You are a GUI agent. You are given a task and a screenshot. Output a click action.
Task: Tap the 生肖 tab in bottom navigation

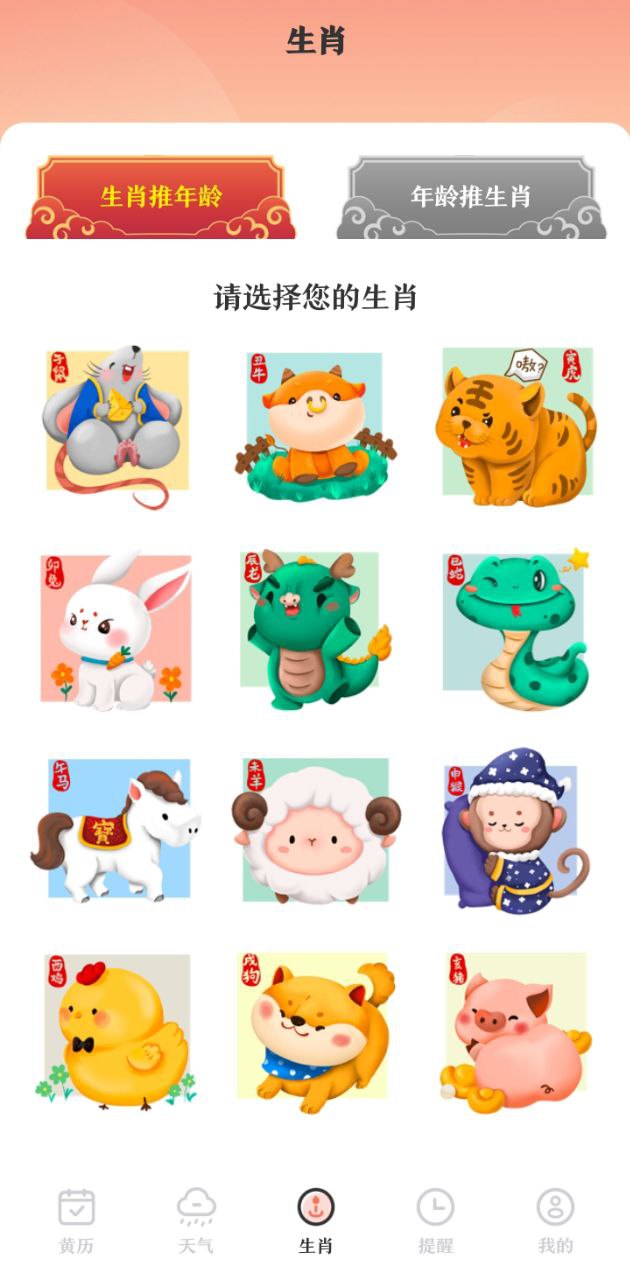coord(315,1220)
